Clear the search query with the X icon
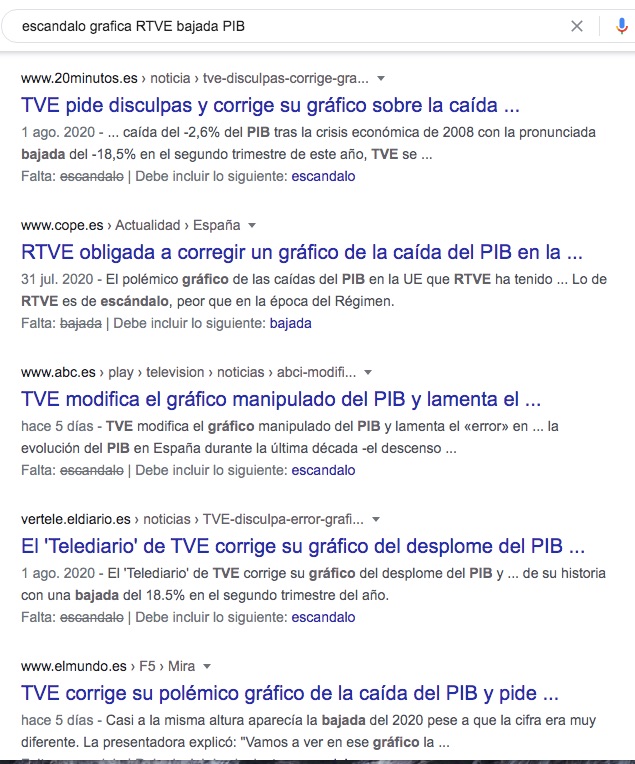 click(577, 27)
